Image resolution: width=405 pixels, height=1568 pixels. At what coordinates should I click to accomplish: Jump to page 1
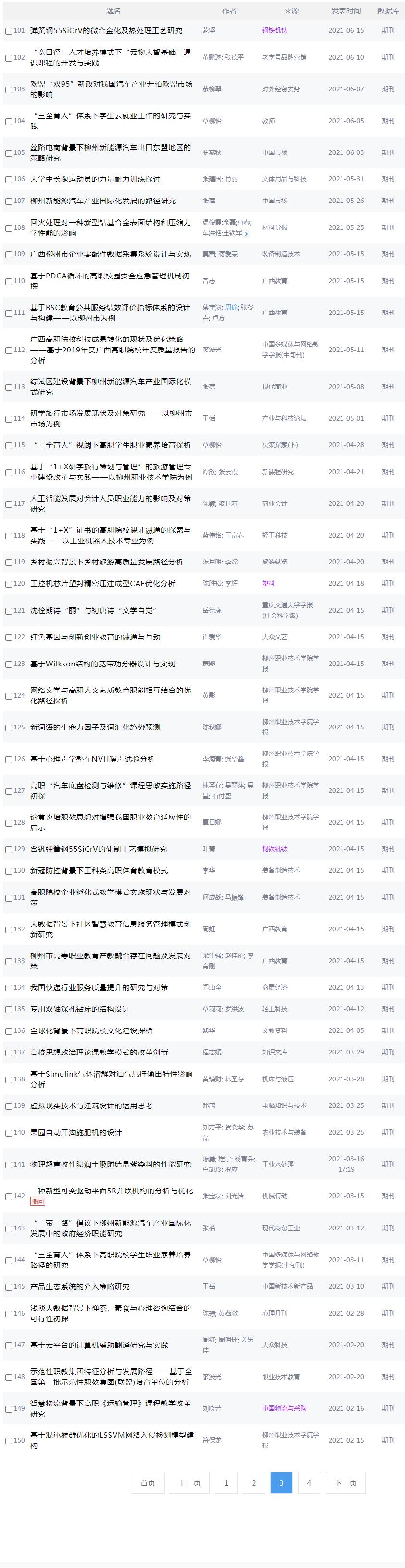226,1483
